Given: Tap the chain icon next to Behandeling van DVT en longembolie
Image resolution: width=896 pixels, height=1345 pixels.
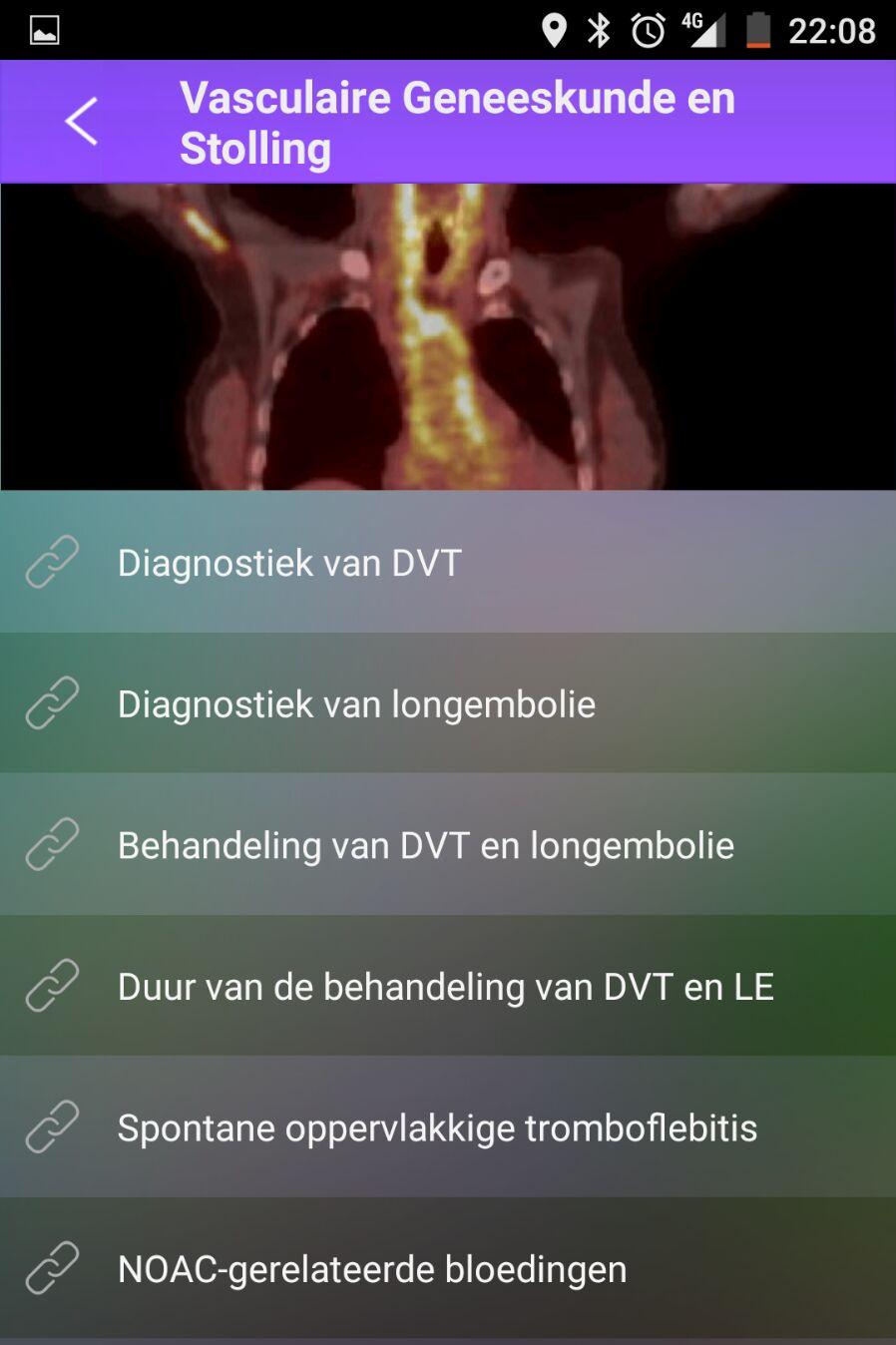Looking at the screenshot, I should (53, 844).
